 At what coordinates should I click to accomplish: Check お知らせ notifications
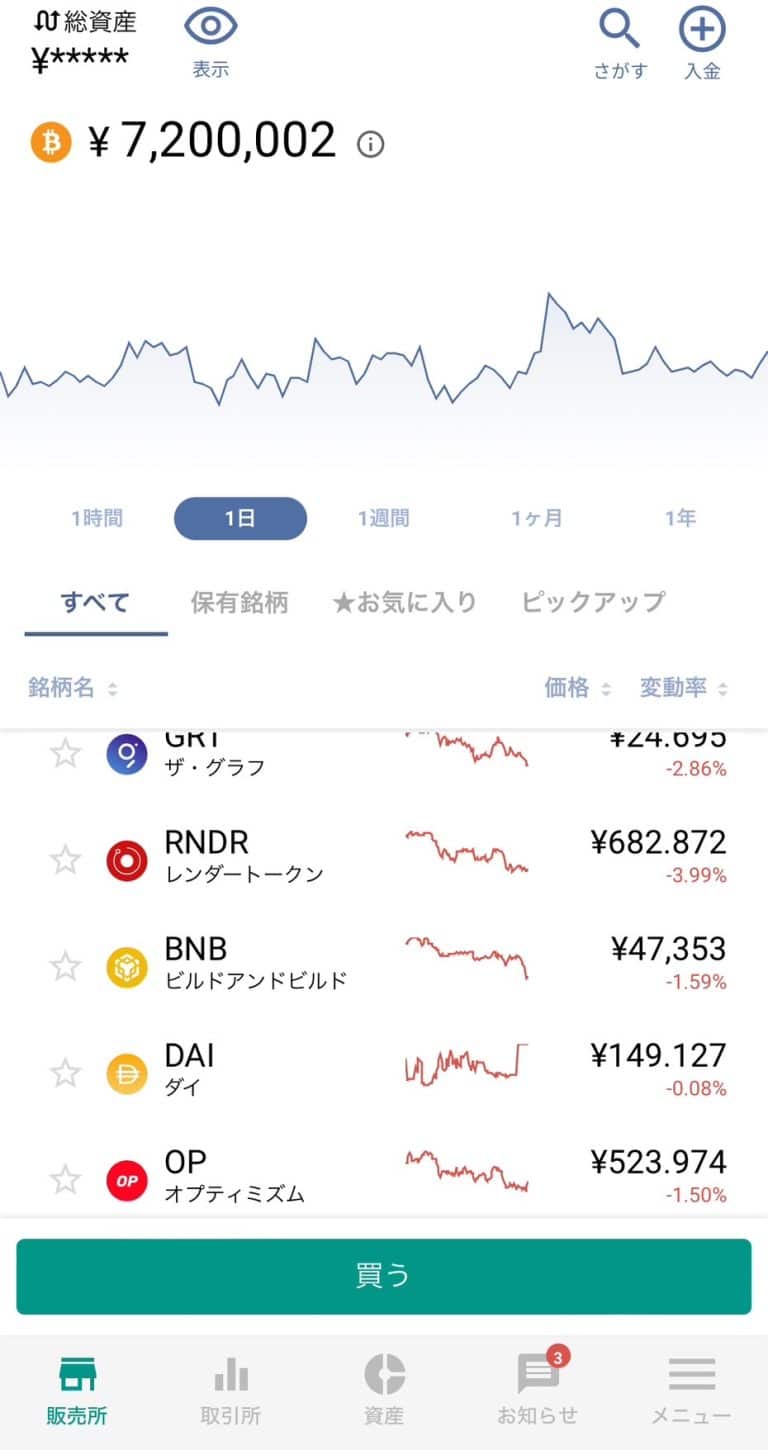coord(538,1390)
